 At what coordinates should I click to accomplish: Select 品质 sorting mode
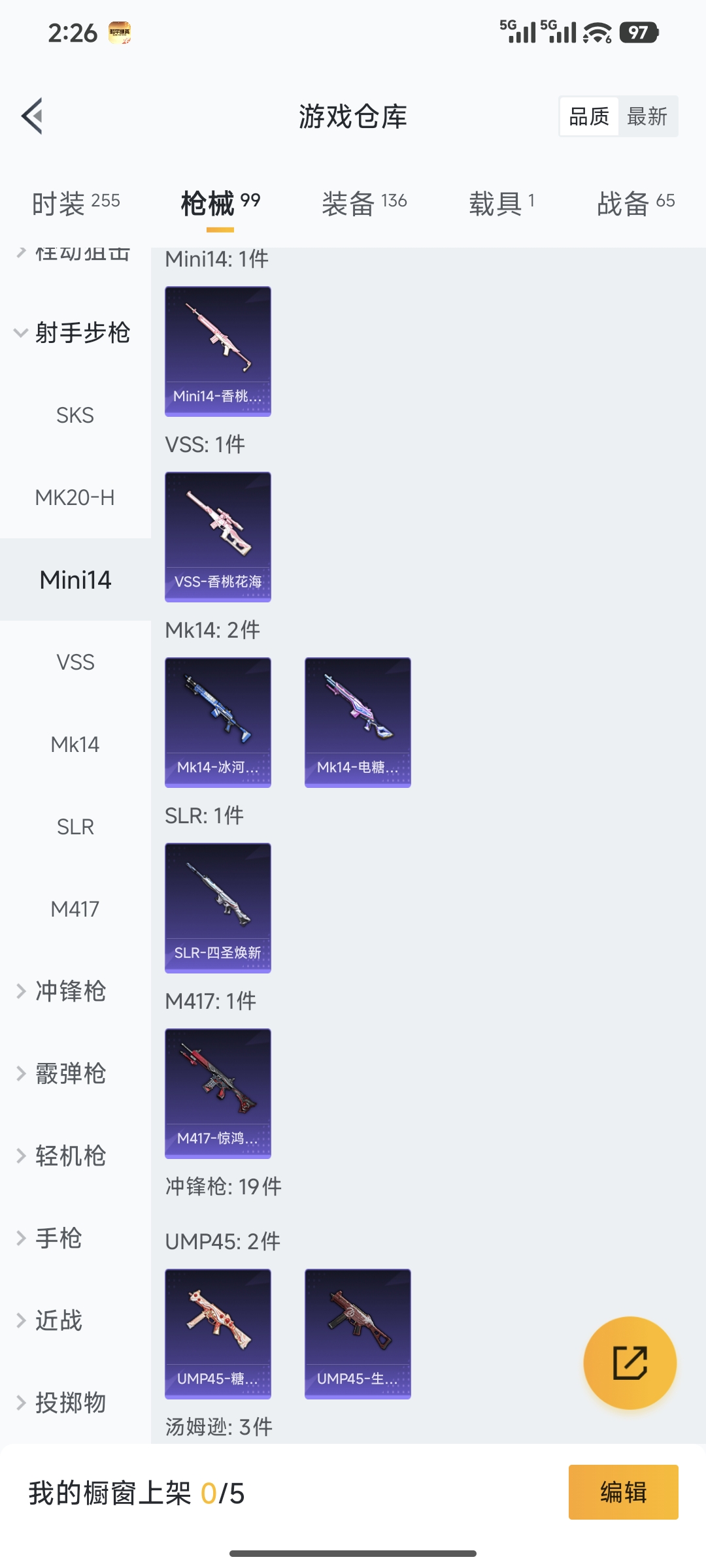[x=587, y=116]
